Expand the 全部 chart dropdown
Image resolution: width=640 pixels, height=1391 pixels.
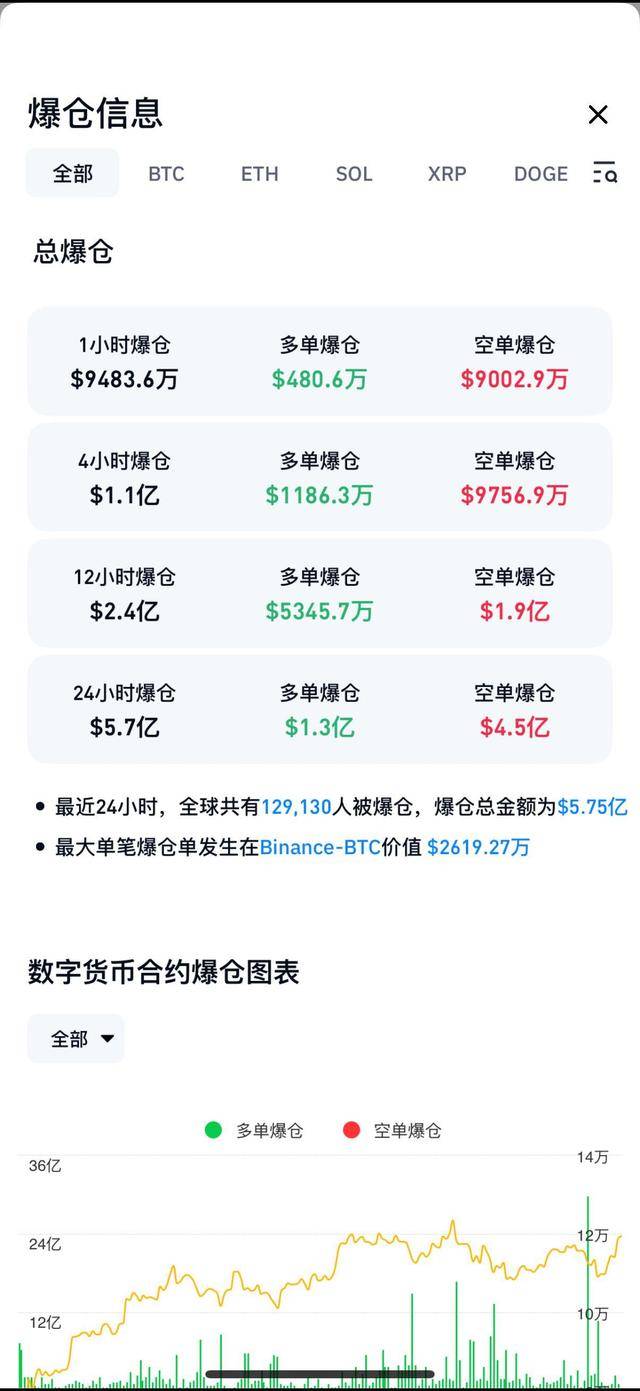pos(77,1039)
